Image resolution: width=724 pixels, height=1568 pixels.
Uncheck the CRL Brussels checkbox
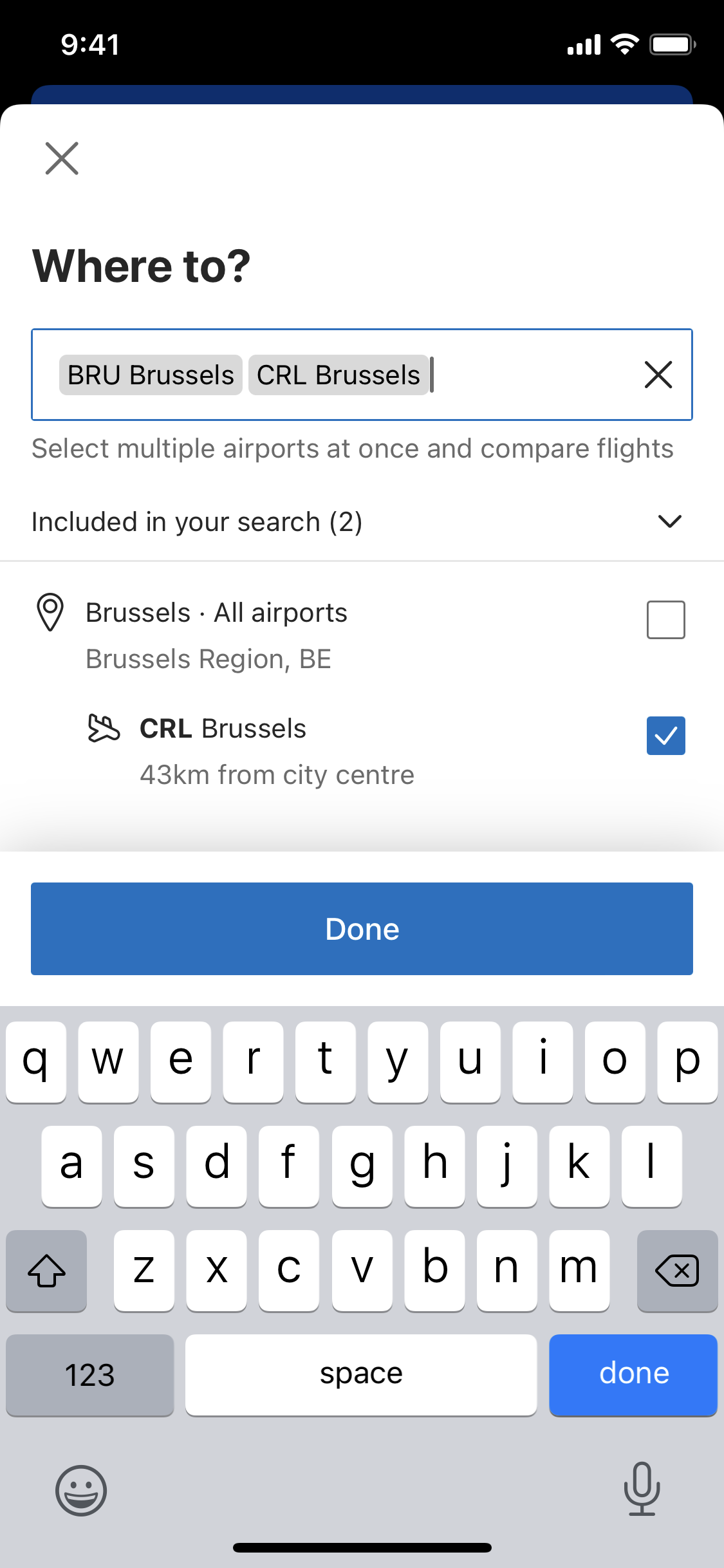tap(665, 736)
